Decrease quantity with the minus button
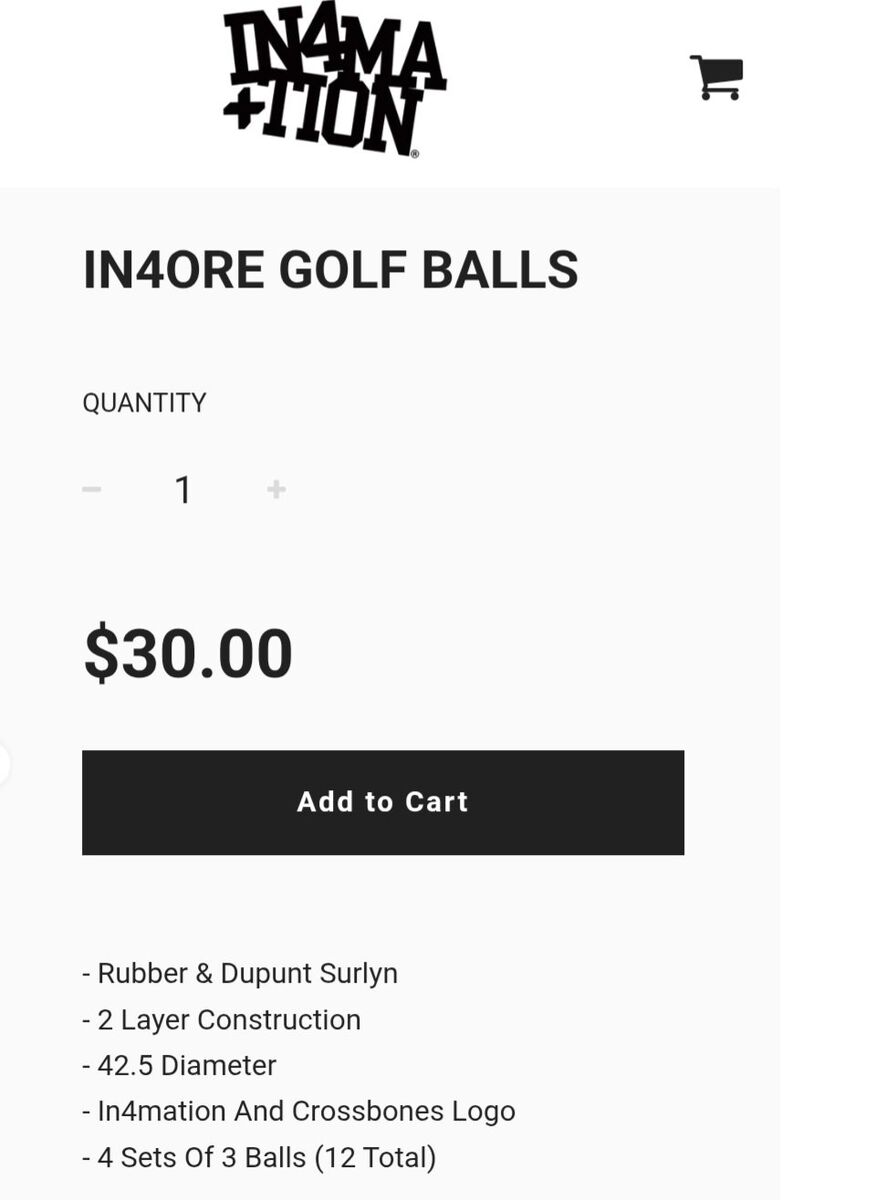This screenshot has width=875, height=1200. [x=92, y=489]
